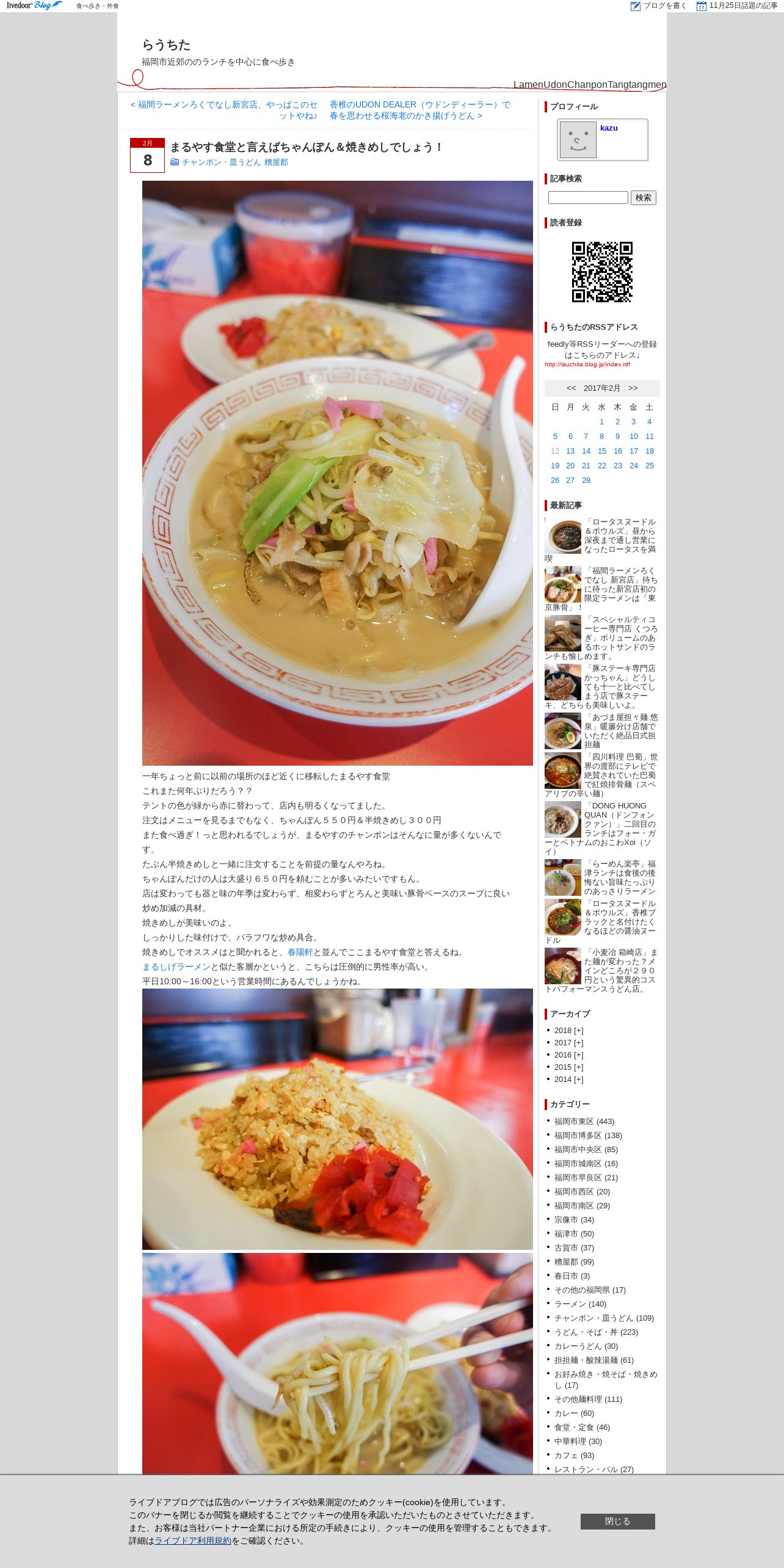Viewport: 784px width, 1568px height.
Task: Open the RSS address lauchita.blog.jp/index.rdf
Action: pos(587,365)
